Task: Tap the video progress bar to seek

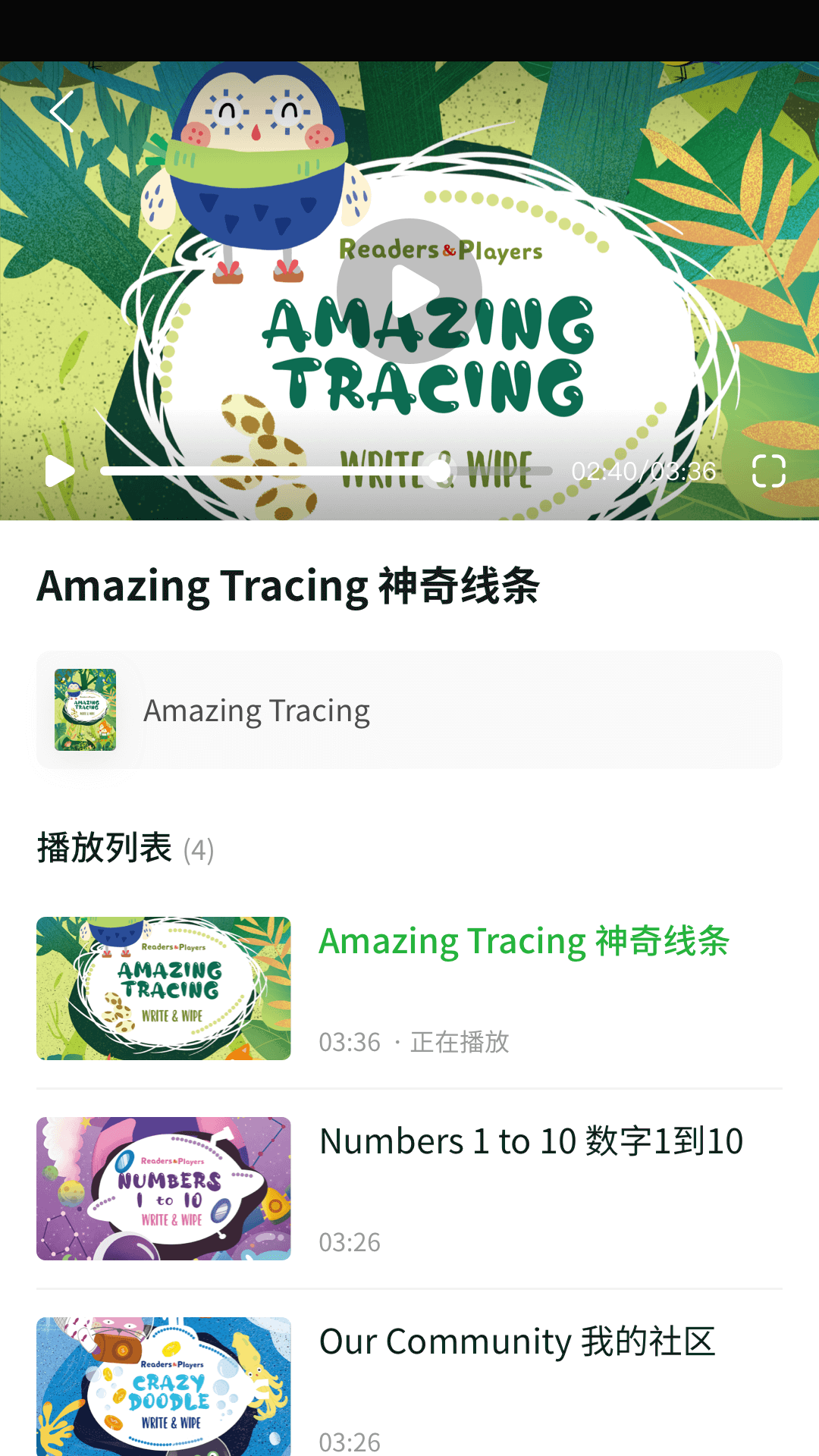Action: coord(326,471)
